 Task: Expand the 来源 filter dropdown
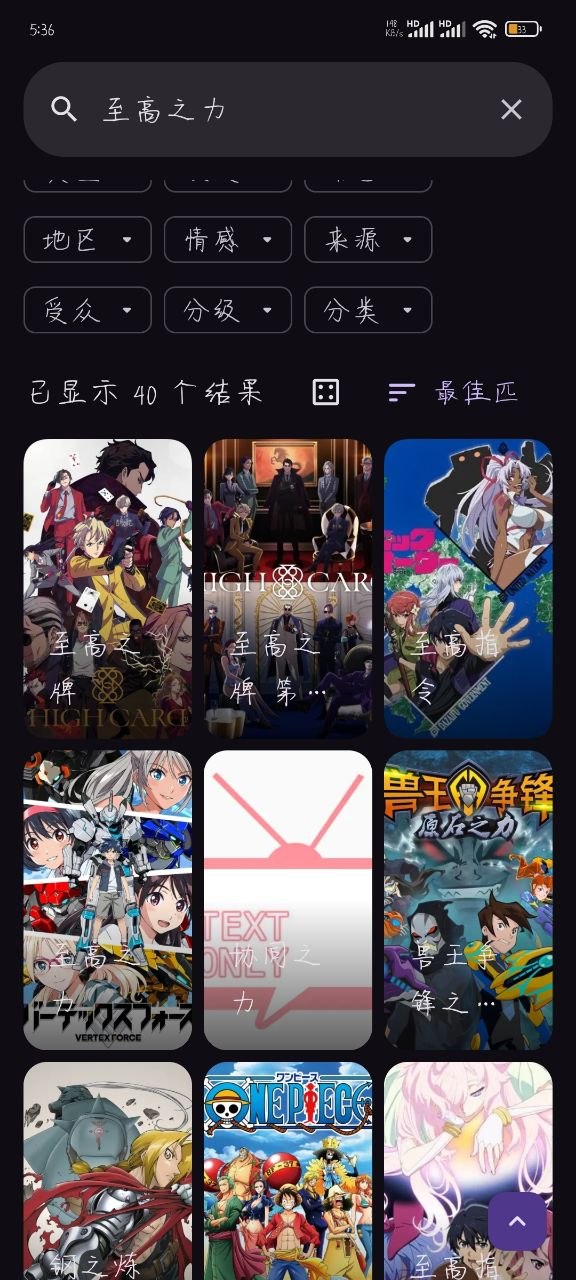368,240
